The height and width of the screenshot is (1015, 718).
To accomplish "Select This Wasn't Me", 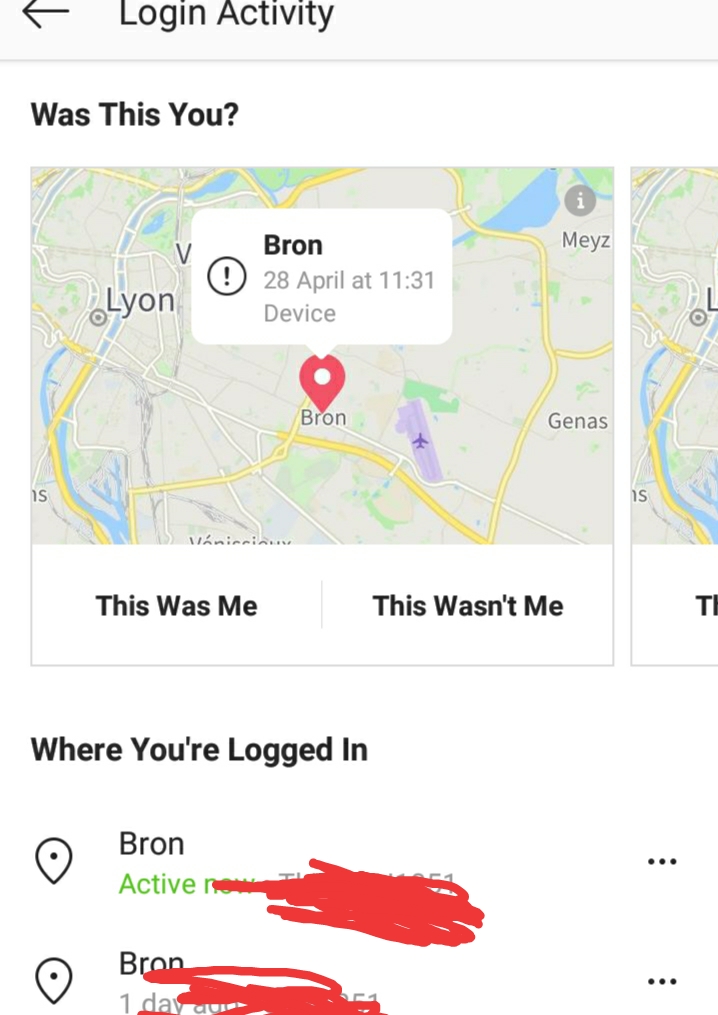I will tap(468, 606).
